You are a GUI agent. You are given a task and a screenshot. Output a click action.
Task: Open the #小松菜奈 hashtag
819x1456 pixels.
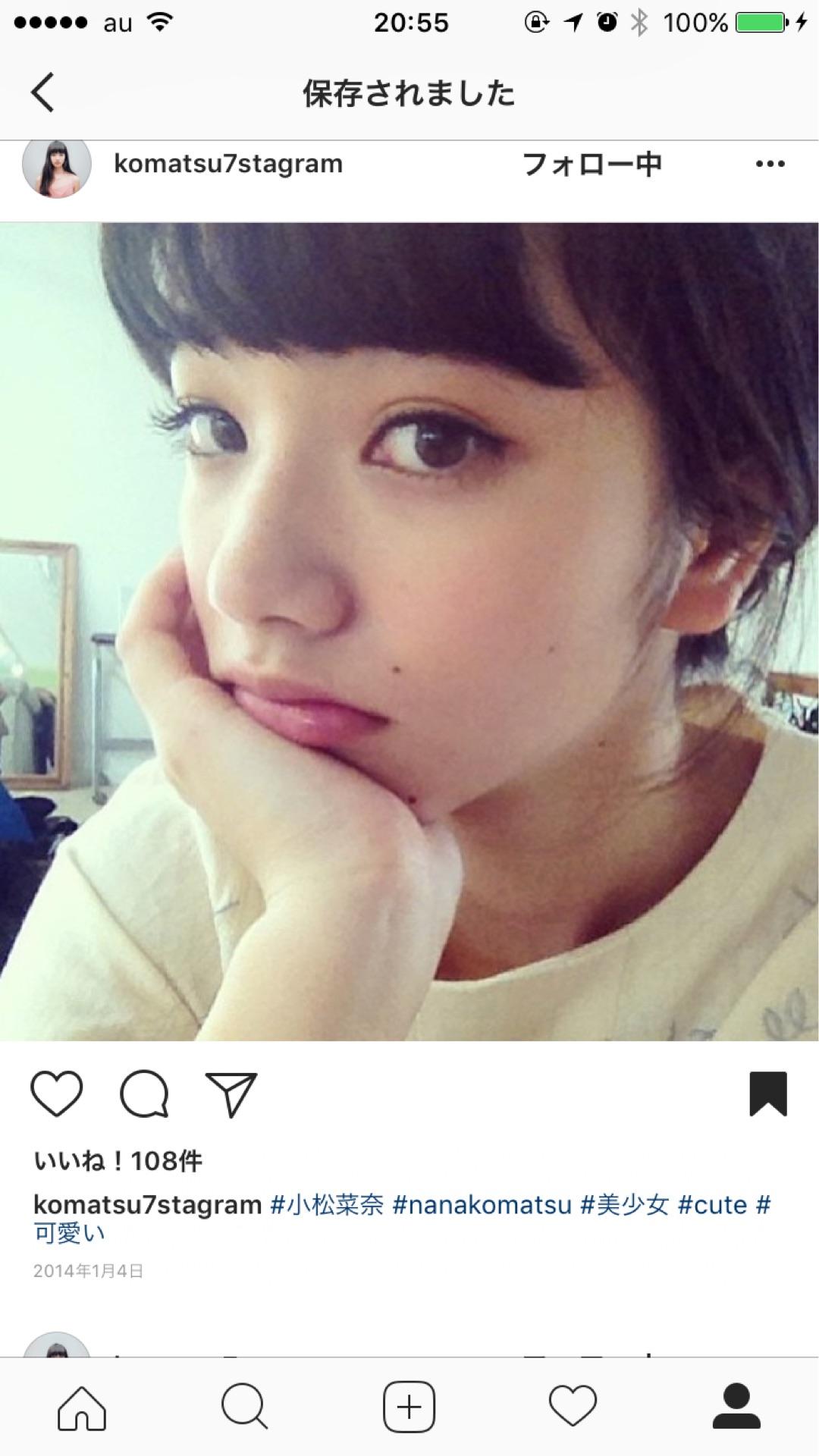coord(328,1205)
